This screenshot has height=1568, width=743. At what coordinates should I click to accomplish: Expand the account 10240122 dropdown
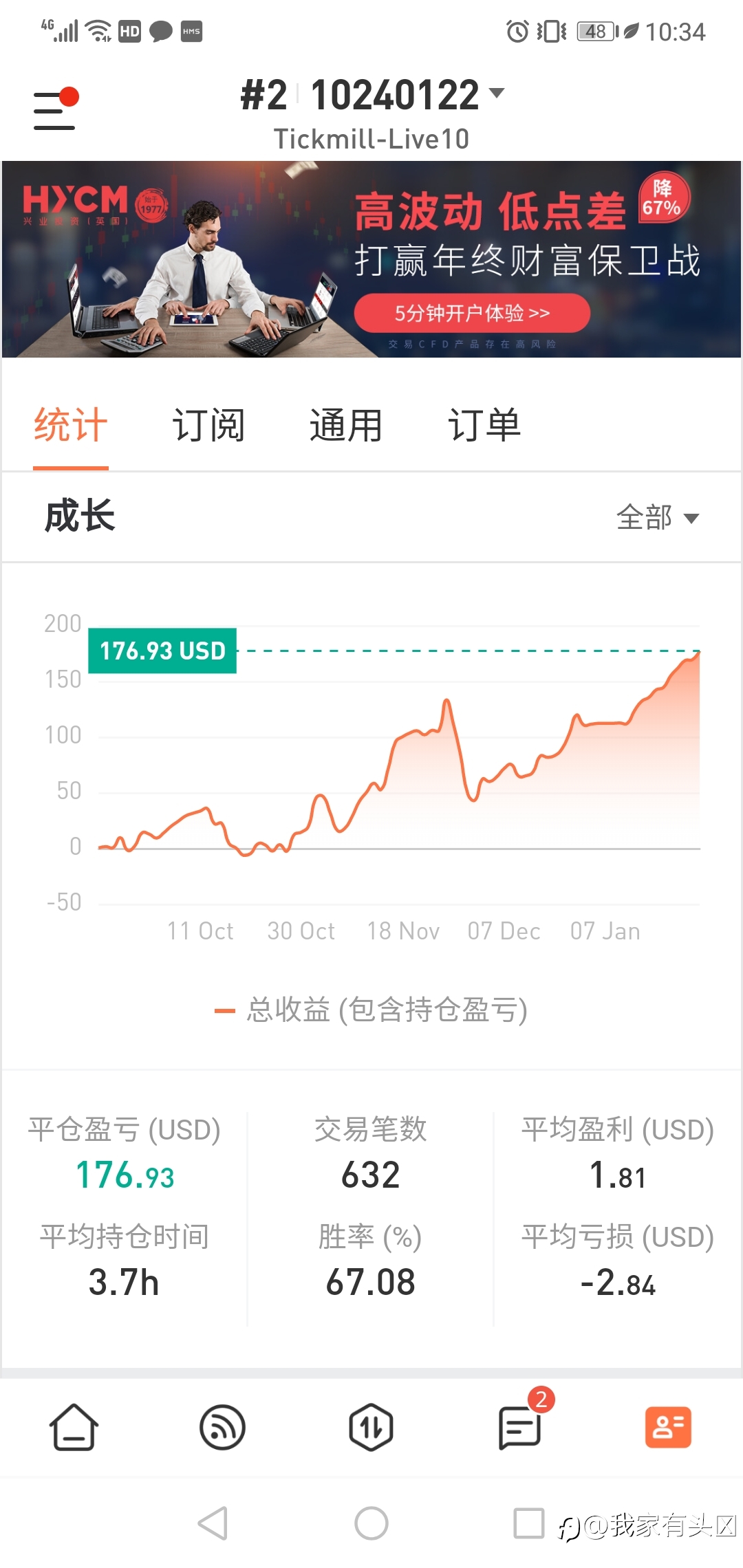tap(407, 95)
